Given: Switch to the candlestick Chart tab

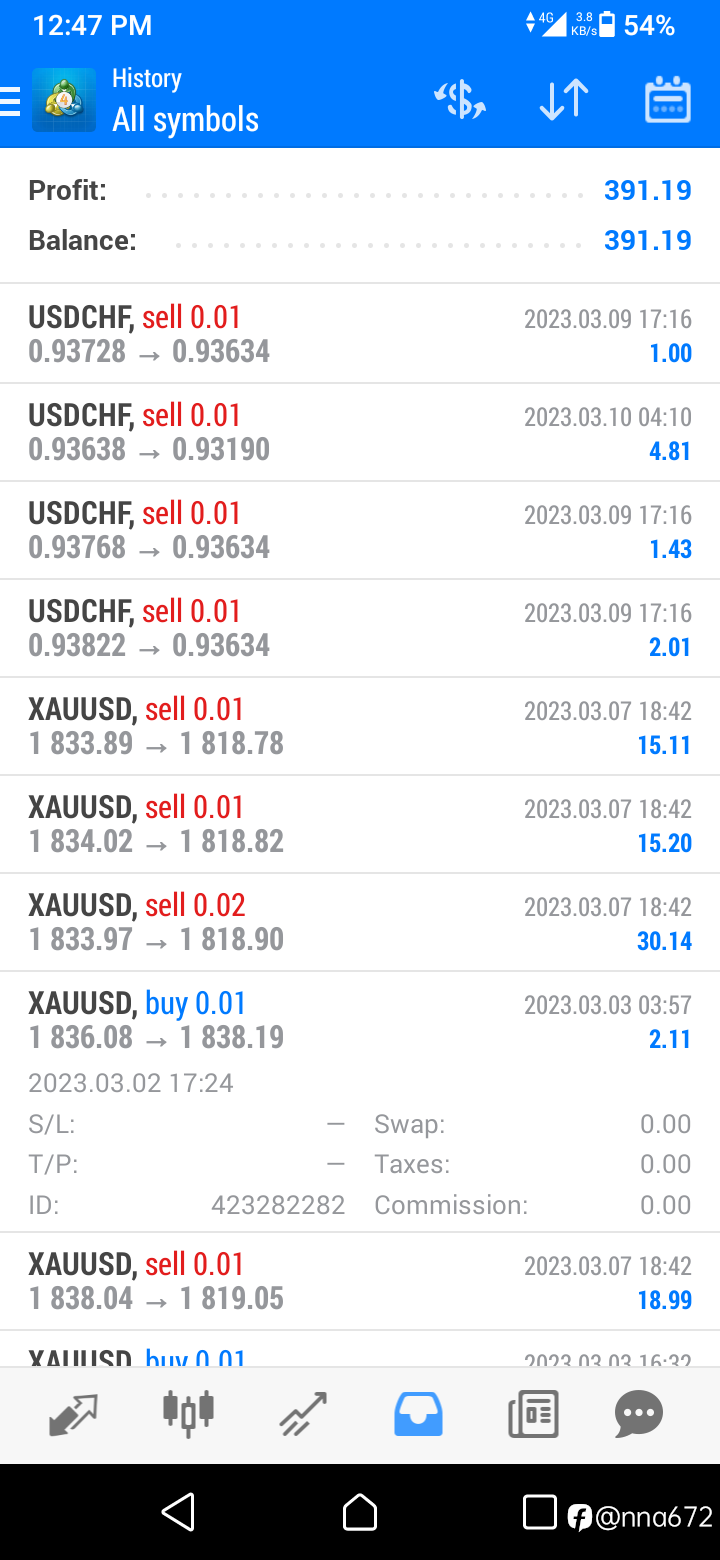Looking at the screenshot, I should tap(188, 1413).
